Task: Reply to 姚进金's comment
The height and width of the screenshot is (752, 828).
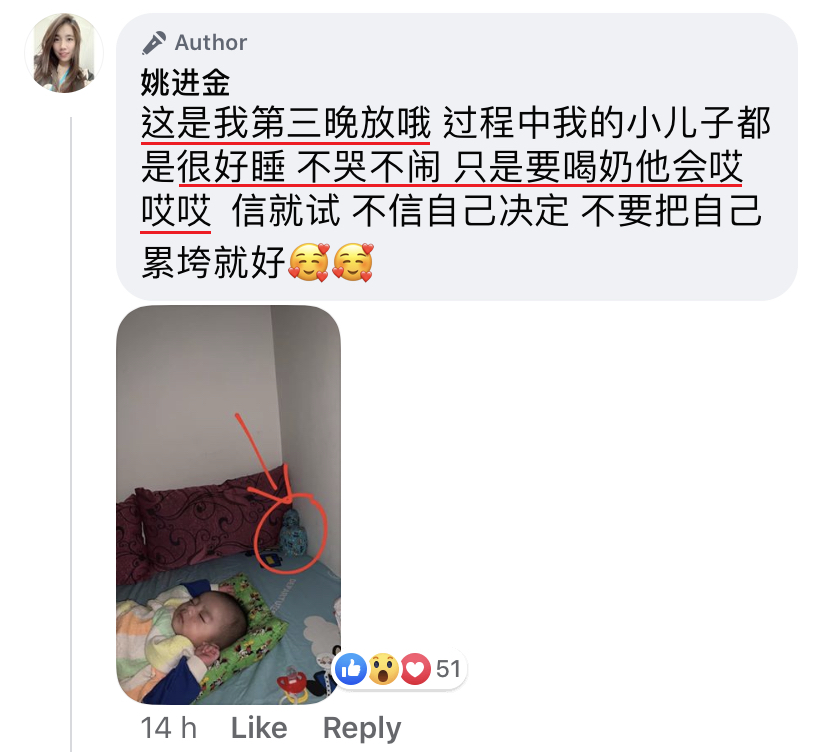Action: pos(361,728)
